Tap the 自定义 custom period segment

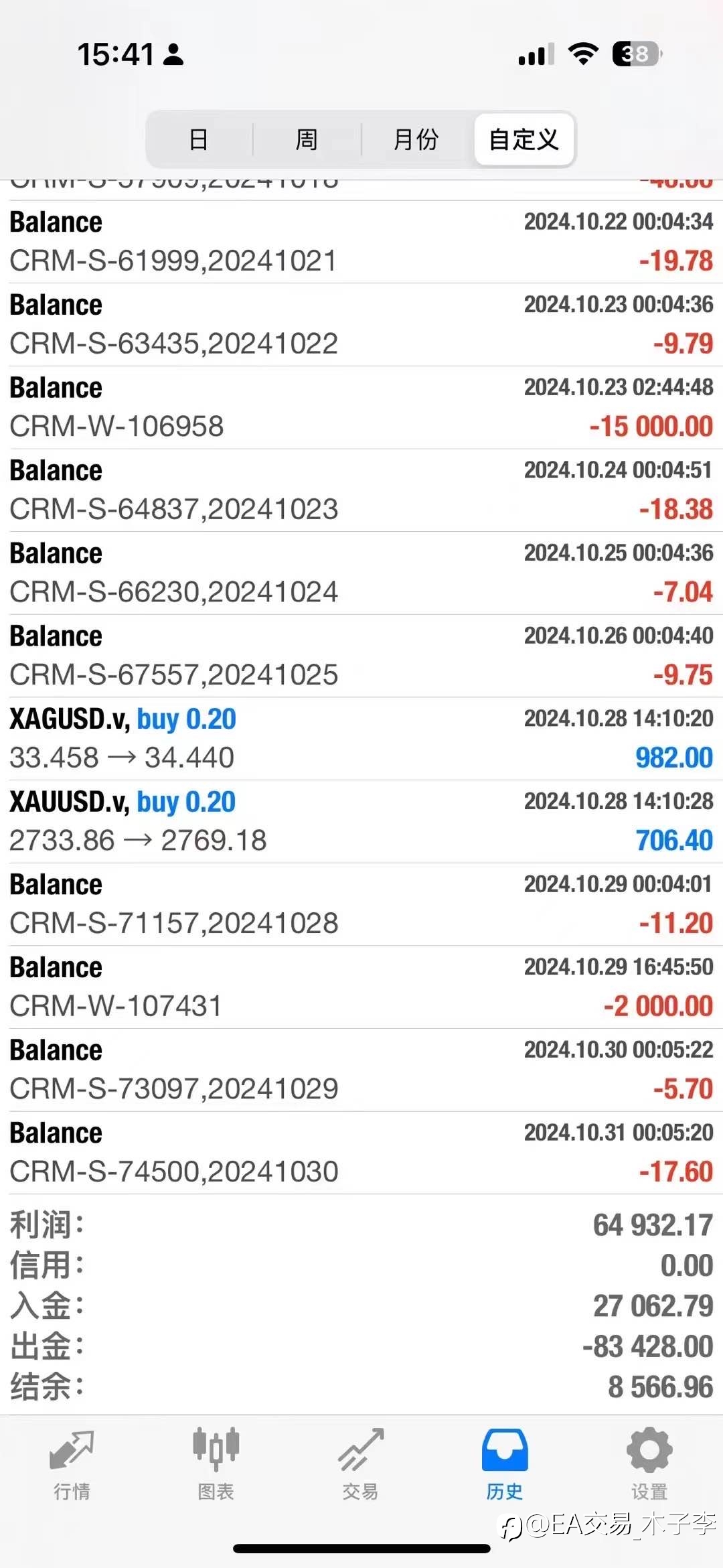[524, 139]
